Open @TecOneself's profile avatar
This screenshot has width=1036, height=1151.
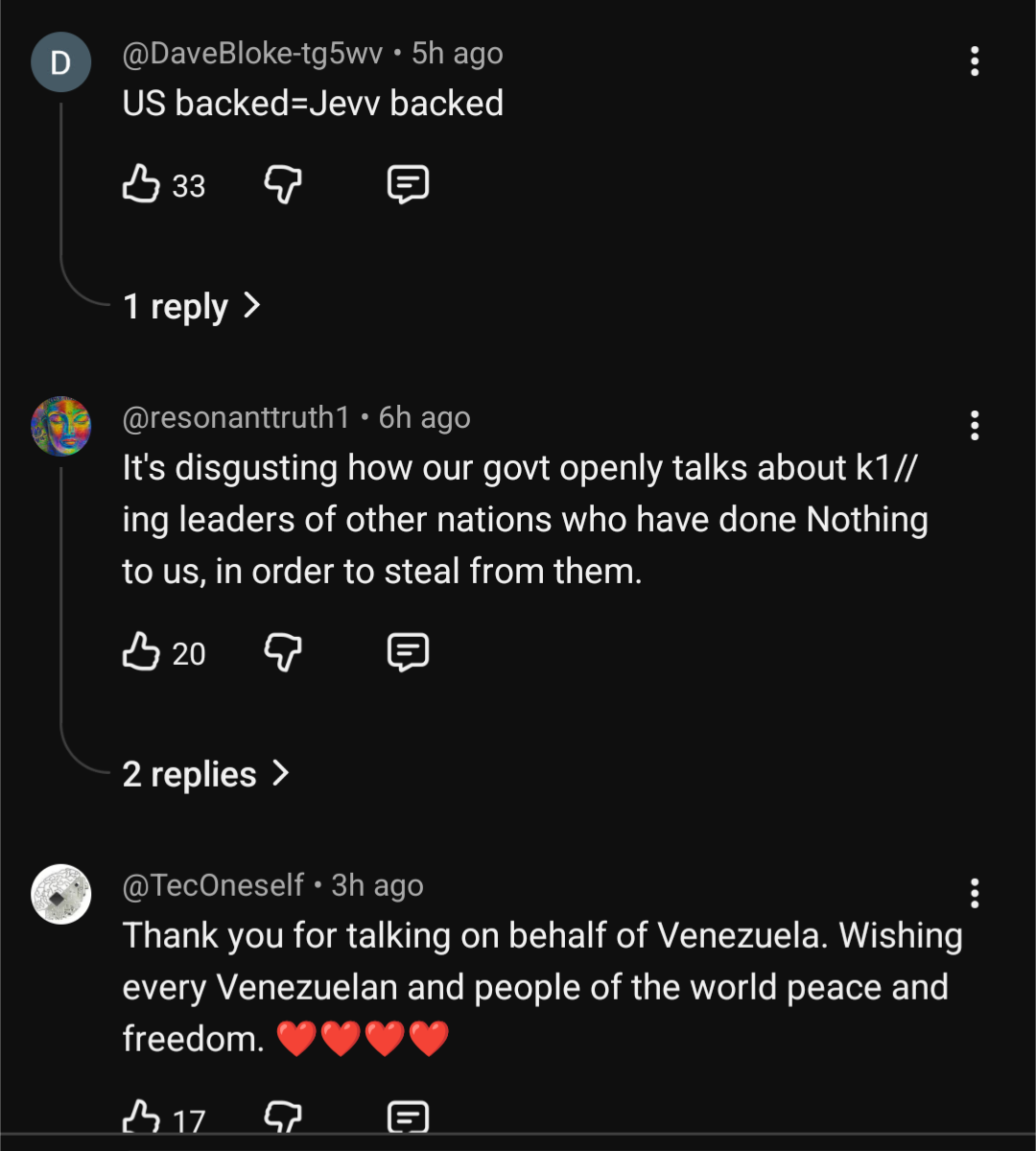point(60,894)
